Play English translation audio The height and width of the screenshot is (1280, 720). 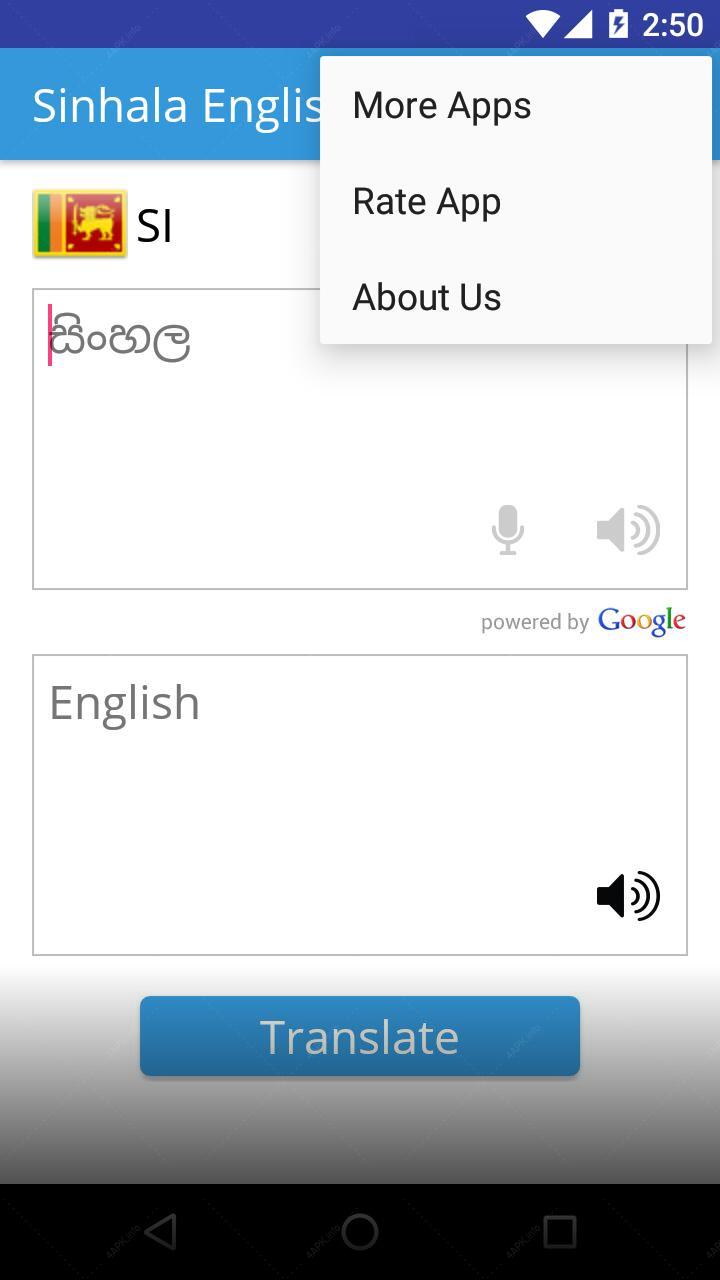coord(628,896)
